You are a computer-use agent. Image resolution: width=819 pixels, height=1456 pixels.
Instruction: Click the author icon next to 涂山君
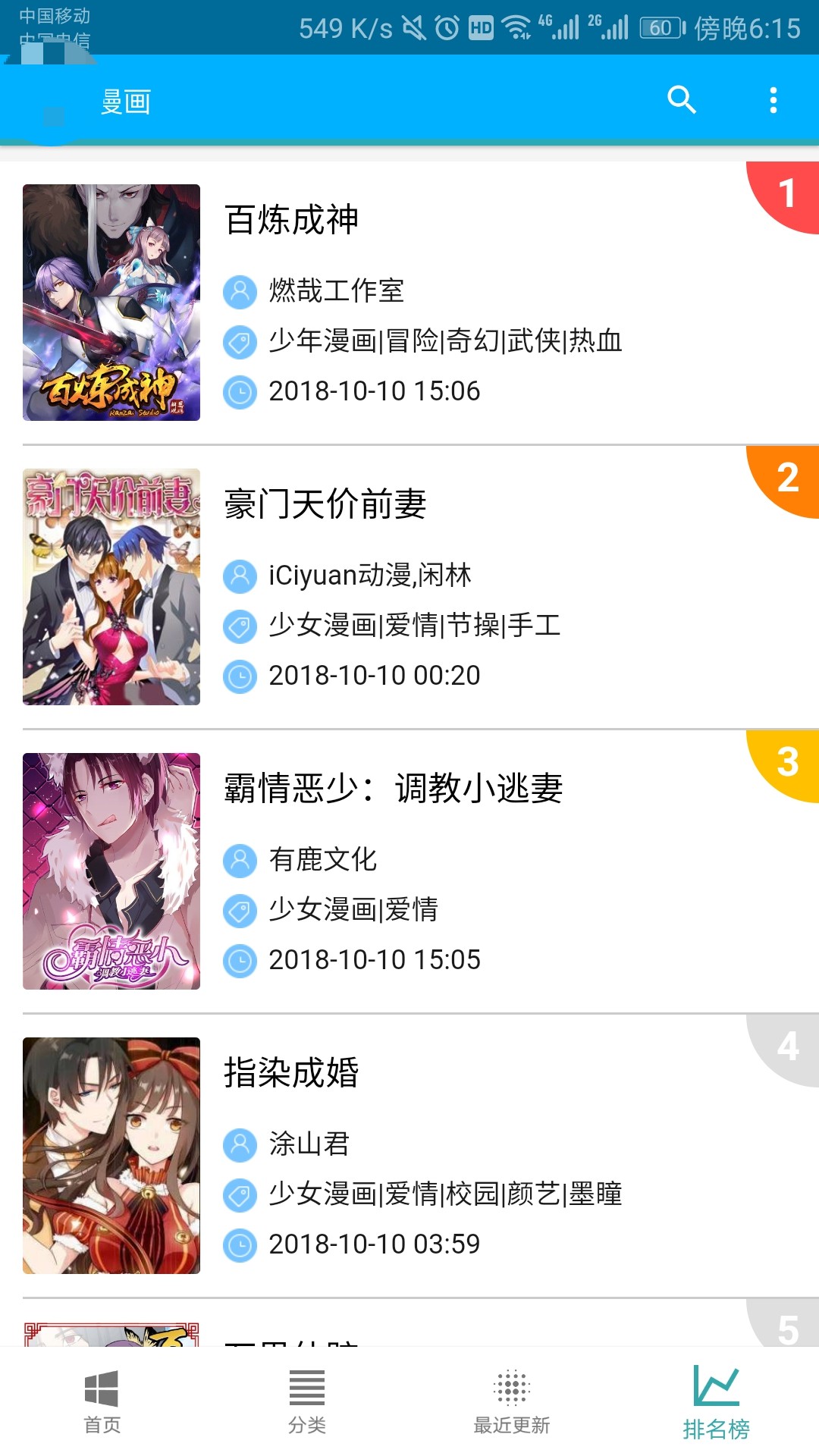pos(240,1142)
